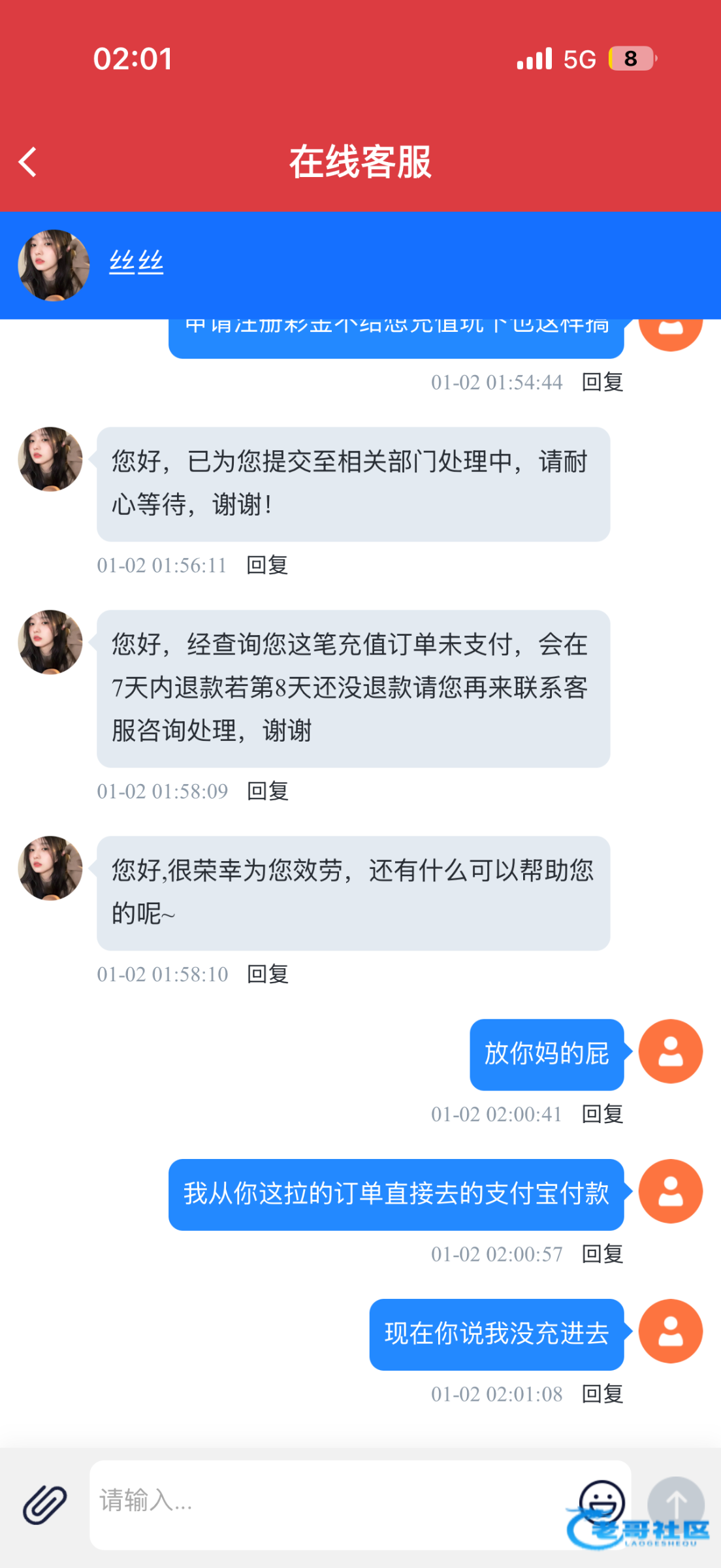This screenshot has width=721, height=1568.
Task: Open the emoji picker
Action: 601,1501
